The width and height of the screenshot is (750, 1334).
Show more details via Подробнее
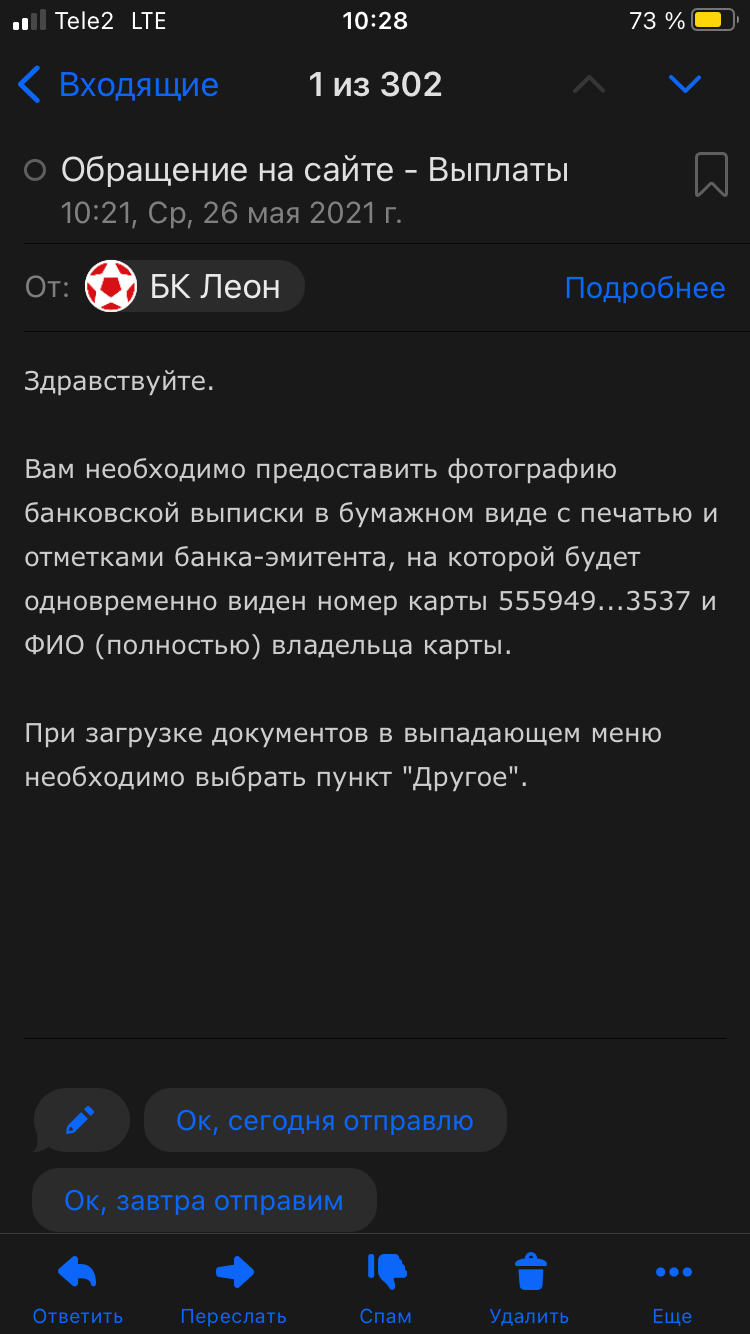644,288
